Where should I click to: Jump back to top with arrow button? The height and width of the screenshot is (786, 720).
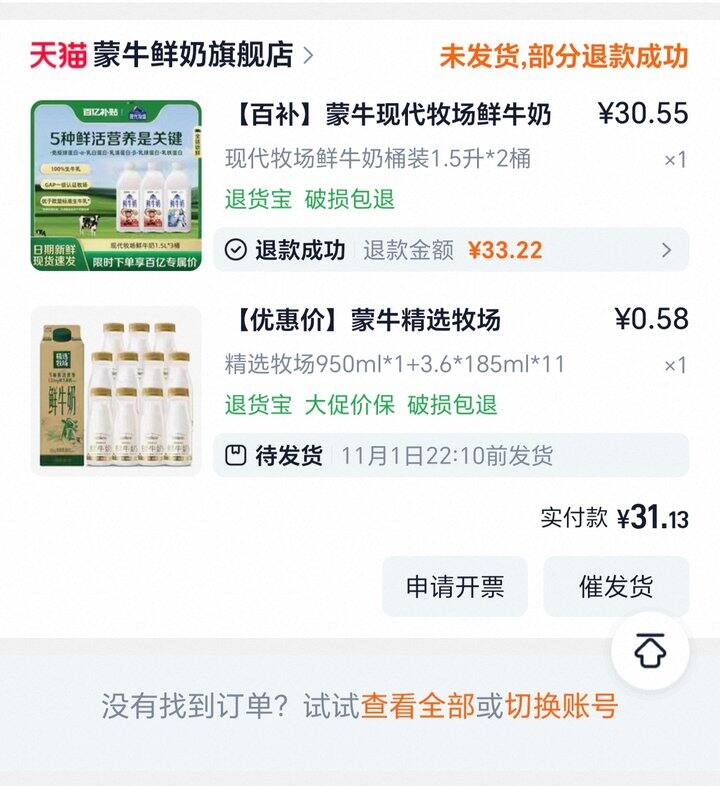[650, 651]
